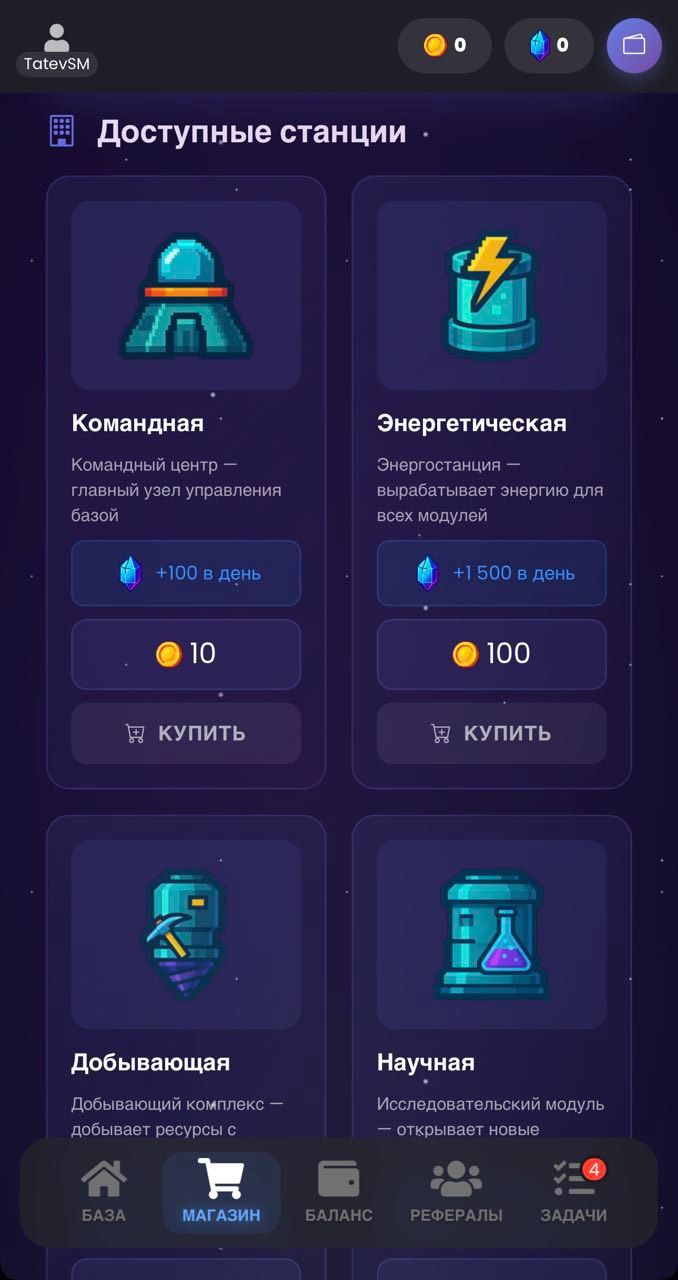Open the wallet icon in top bar
678x1280 pixels.
(634, 46)
